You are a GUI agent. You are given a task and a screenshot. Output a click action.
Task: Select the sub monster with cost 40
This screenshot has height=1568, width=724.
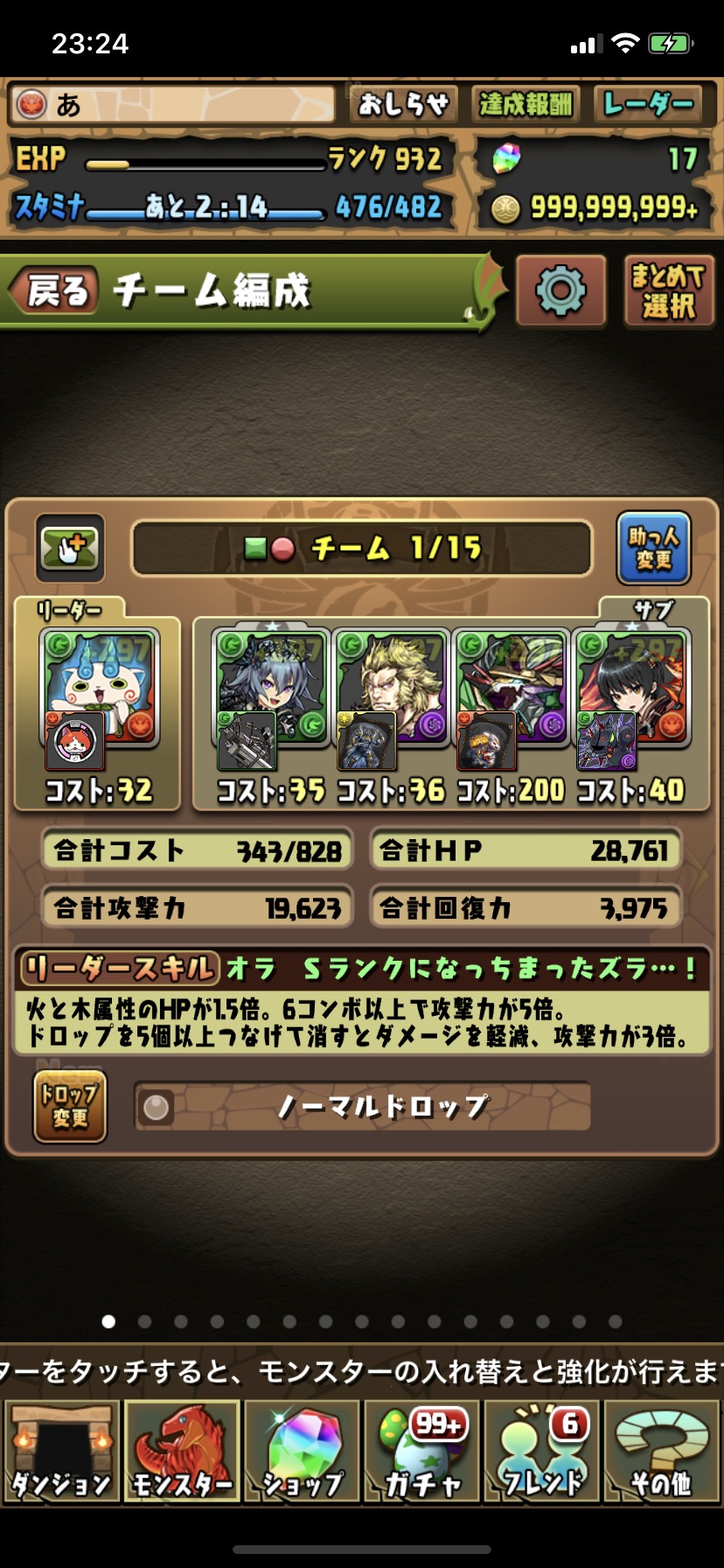631,699
